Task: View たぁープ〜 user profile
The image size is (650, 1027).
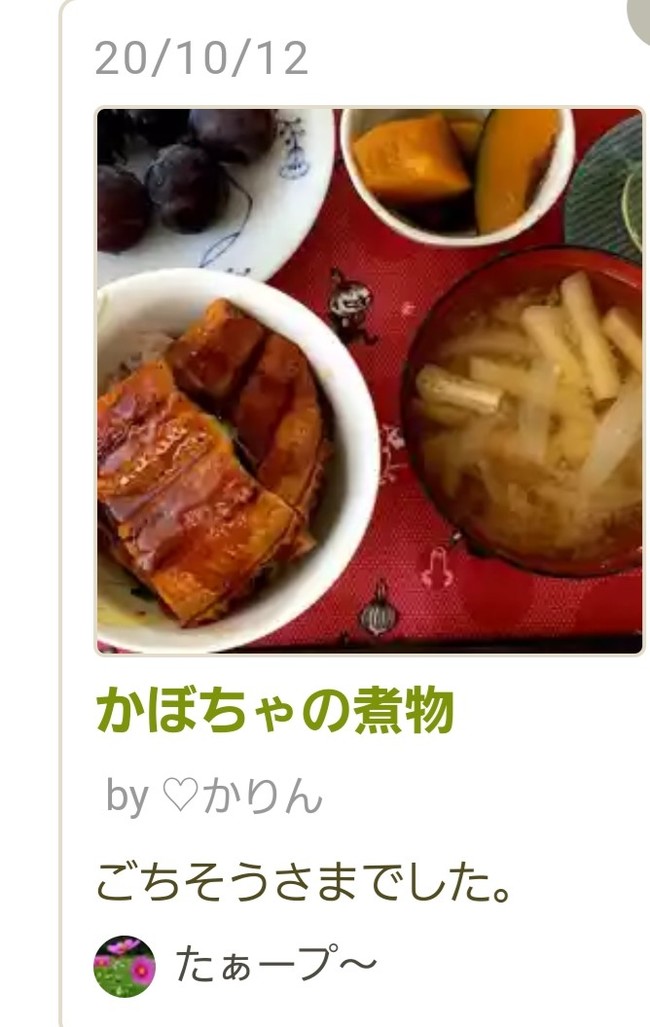Action: (275, 964)
